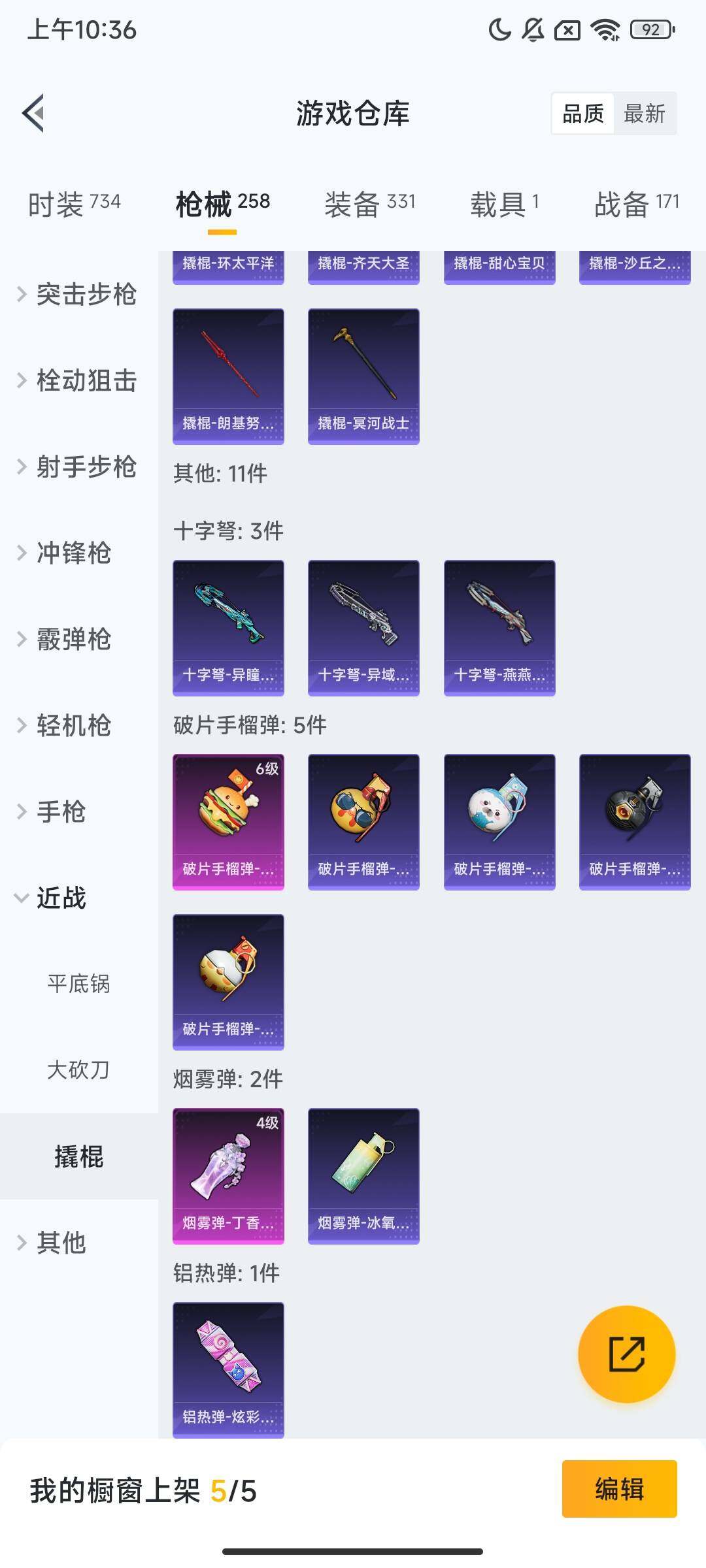Open the 十字弩-异瞳 crossbow item
Image resolution: width=706 pixels, height=1568 pixels.
click(x=228, y=627)
